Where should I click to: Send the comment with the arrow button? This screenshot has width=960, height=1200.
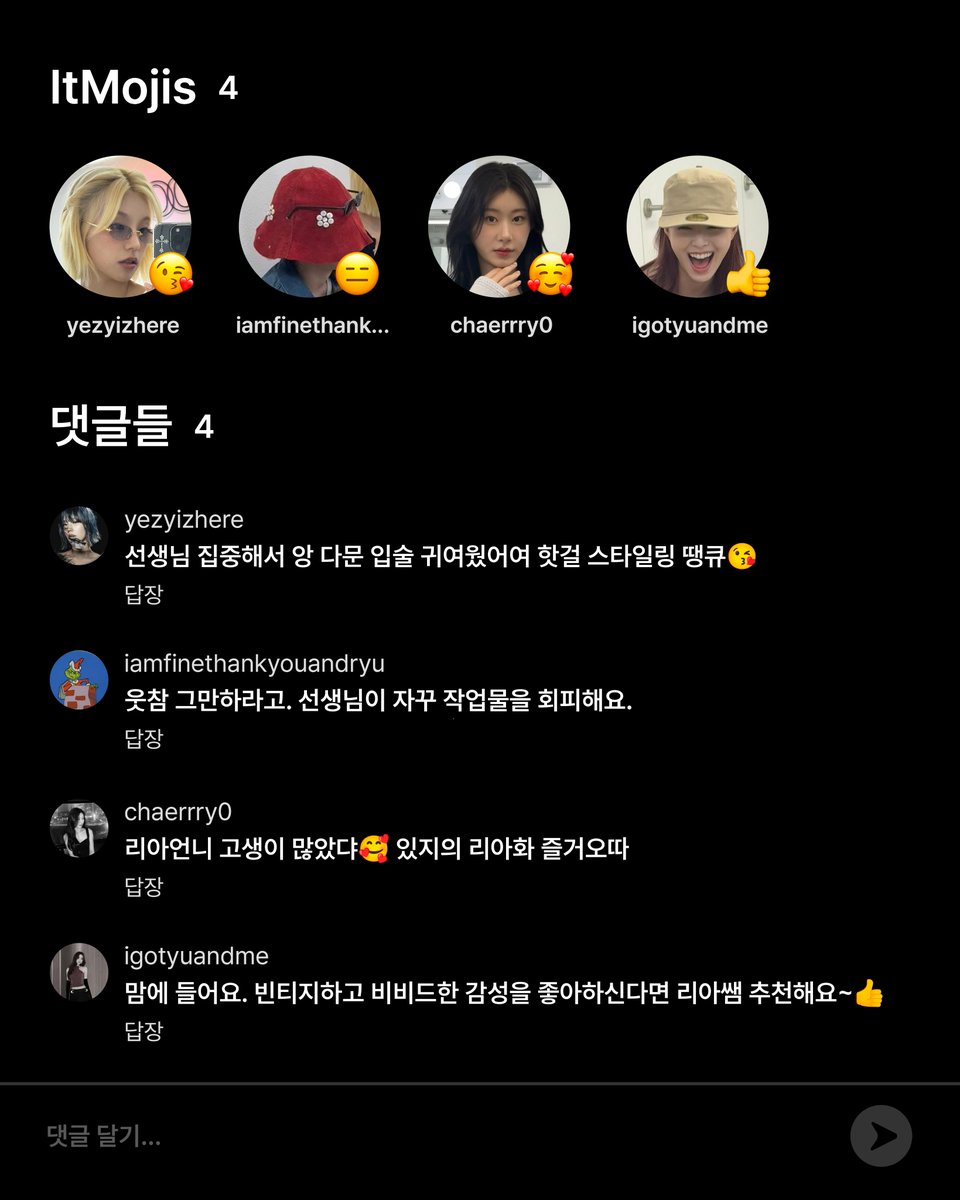pos(880,1135)
